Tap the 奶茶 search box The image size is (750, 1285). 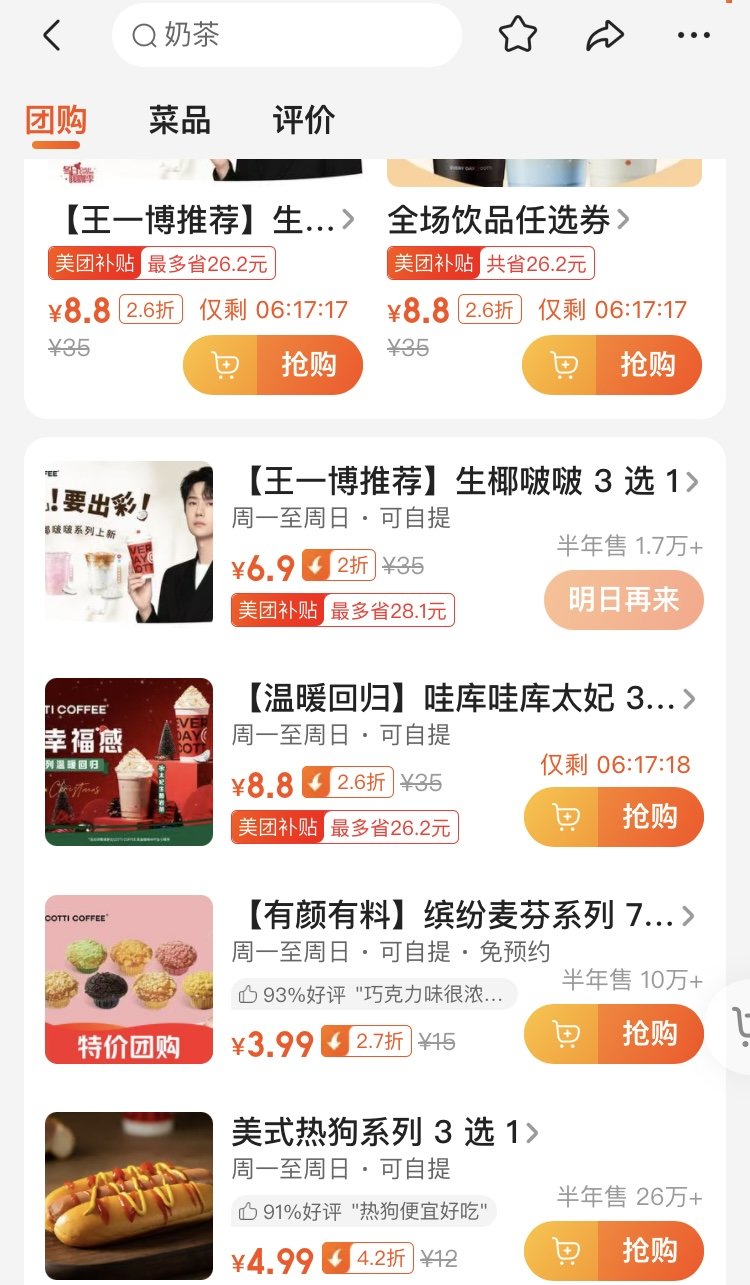click(286, 36)
